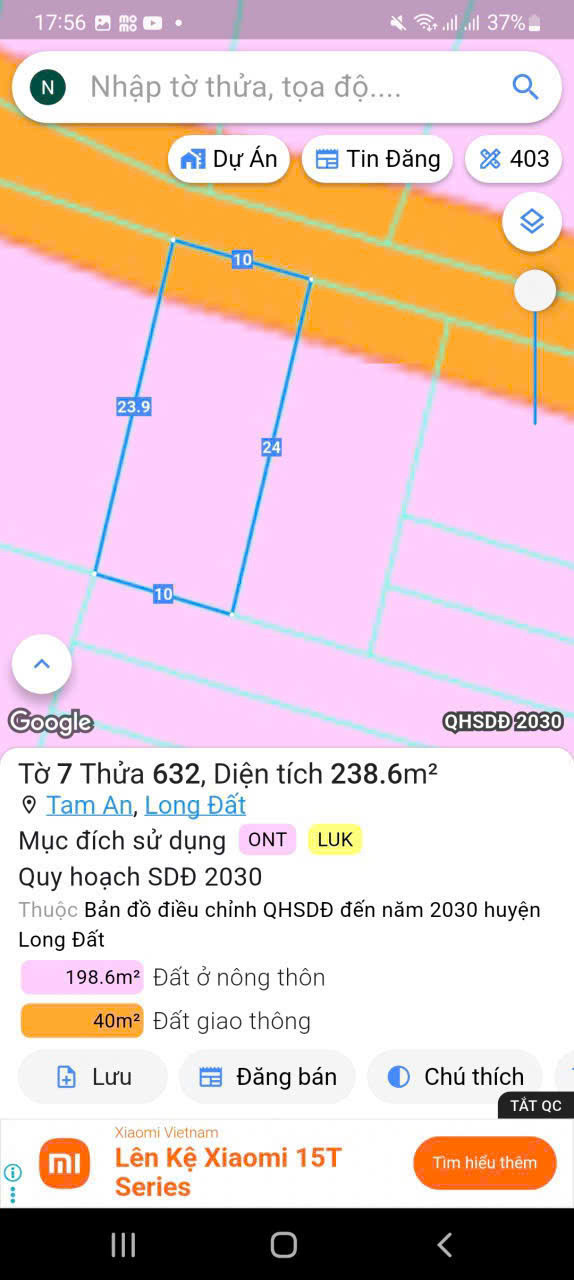The width and height of the screenshot is (574, 1280).
Task: Tap the LUK land use tag
Action: [x=335, y=840]
